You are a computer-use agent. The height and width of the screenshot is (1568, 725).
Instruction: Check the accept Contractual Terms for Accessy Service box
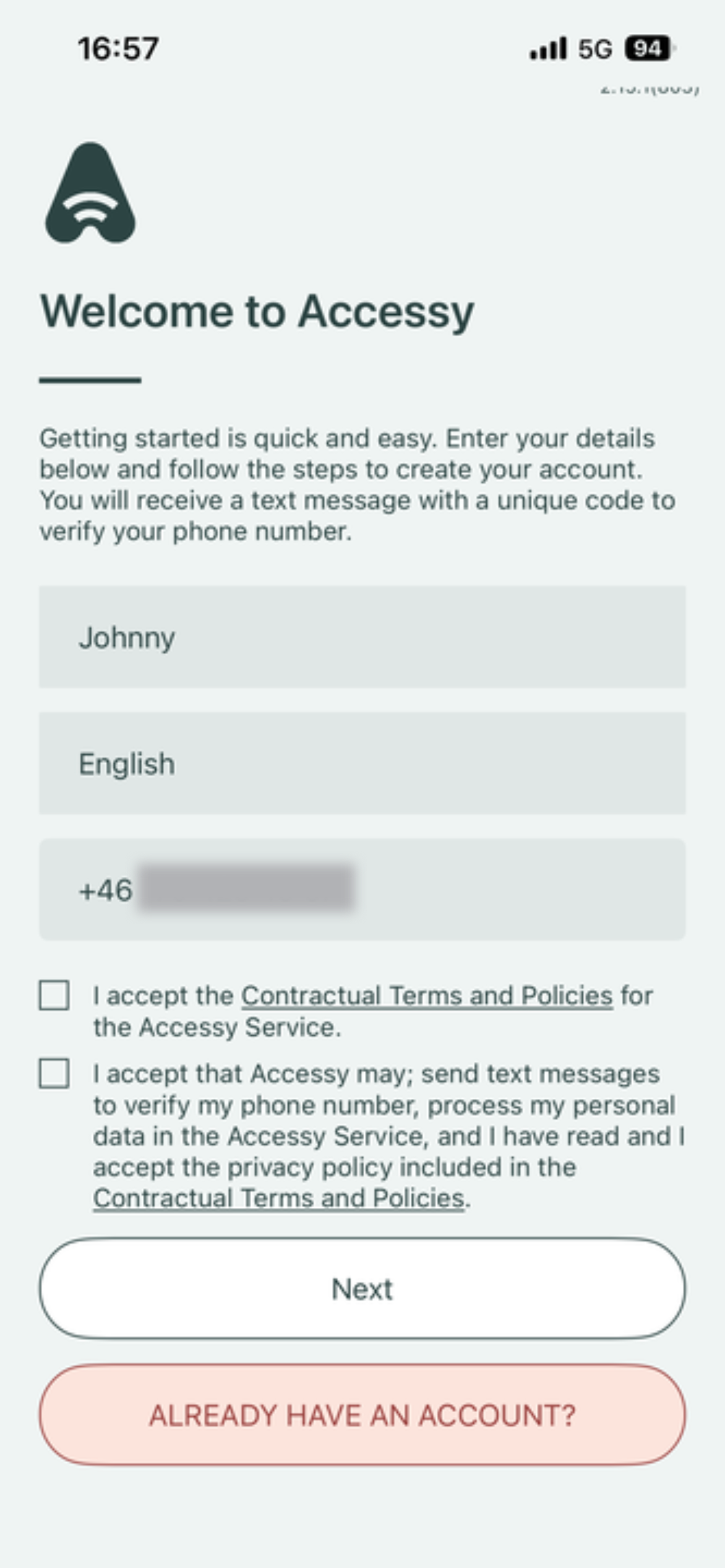coord(54,995)
